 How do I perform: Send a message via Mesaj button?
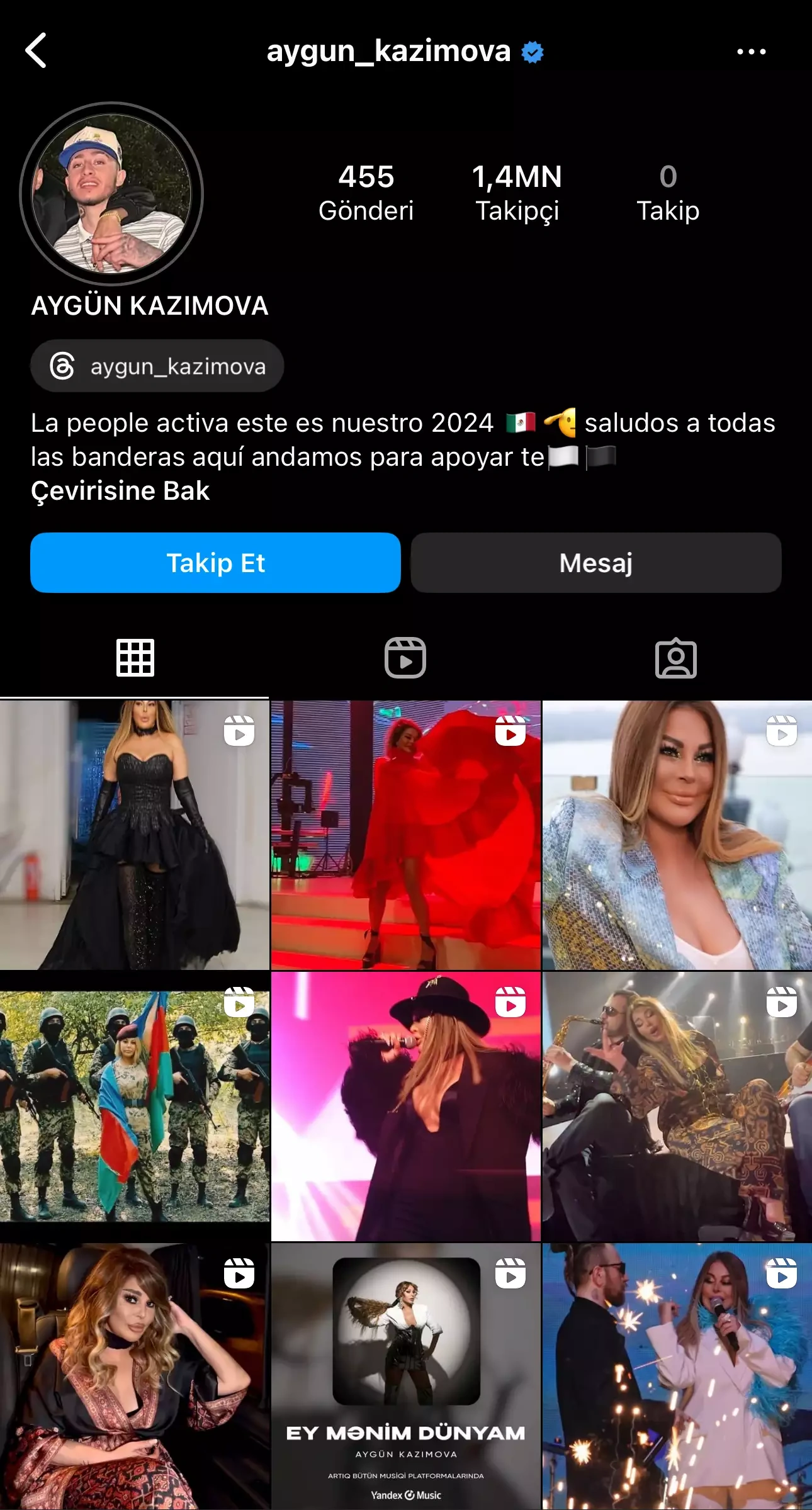point(595,563)
